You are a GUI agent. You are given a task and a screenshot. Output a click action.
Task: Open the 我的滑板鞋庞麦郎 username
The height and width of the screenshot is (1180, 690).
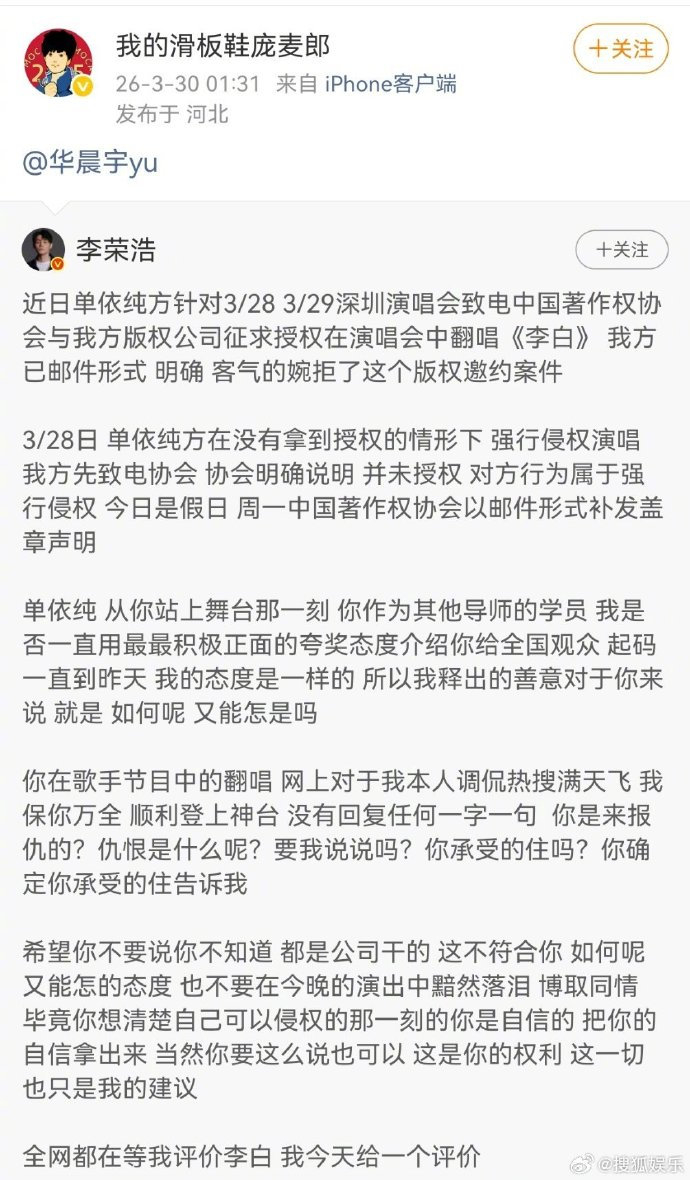222,45
